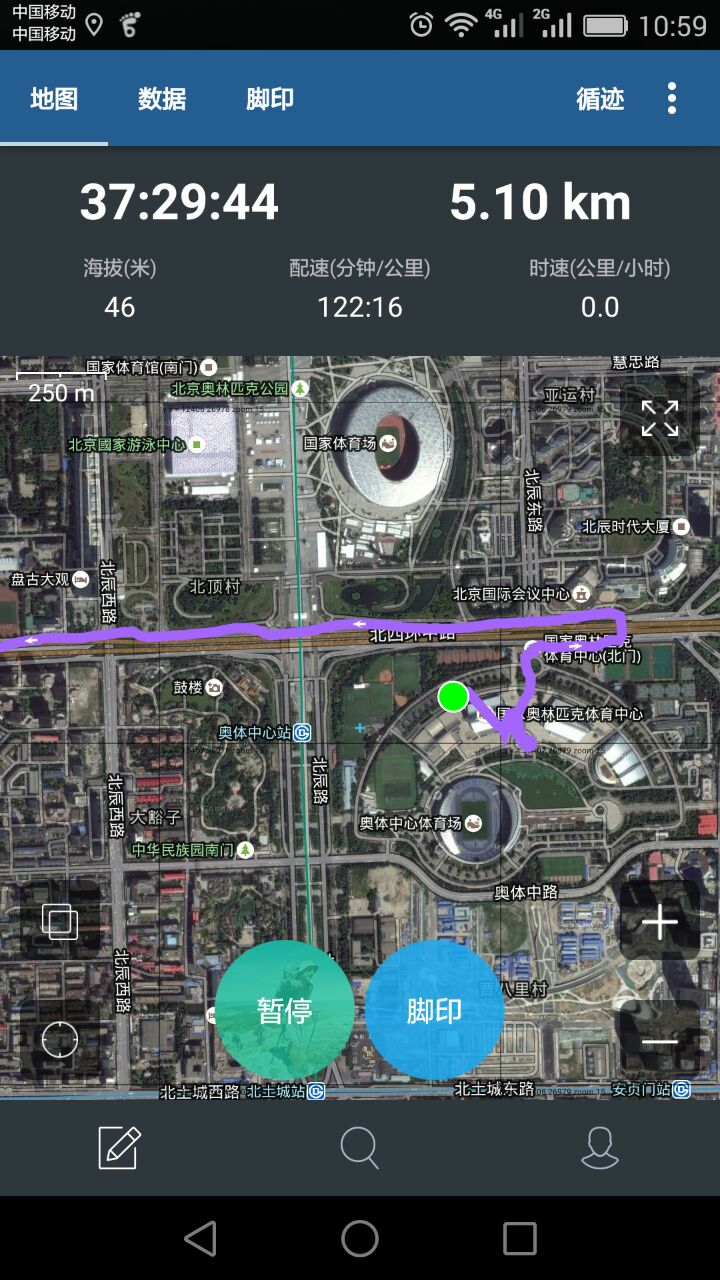The width and height of the screenshot is (720, 1280).
Task: Open the user profile icon
Action: click(600, 1148)
